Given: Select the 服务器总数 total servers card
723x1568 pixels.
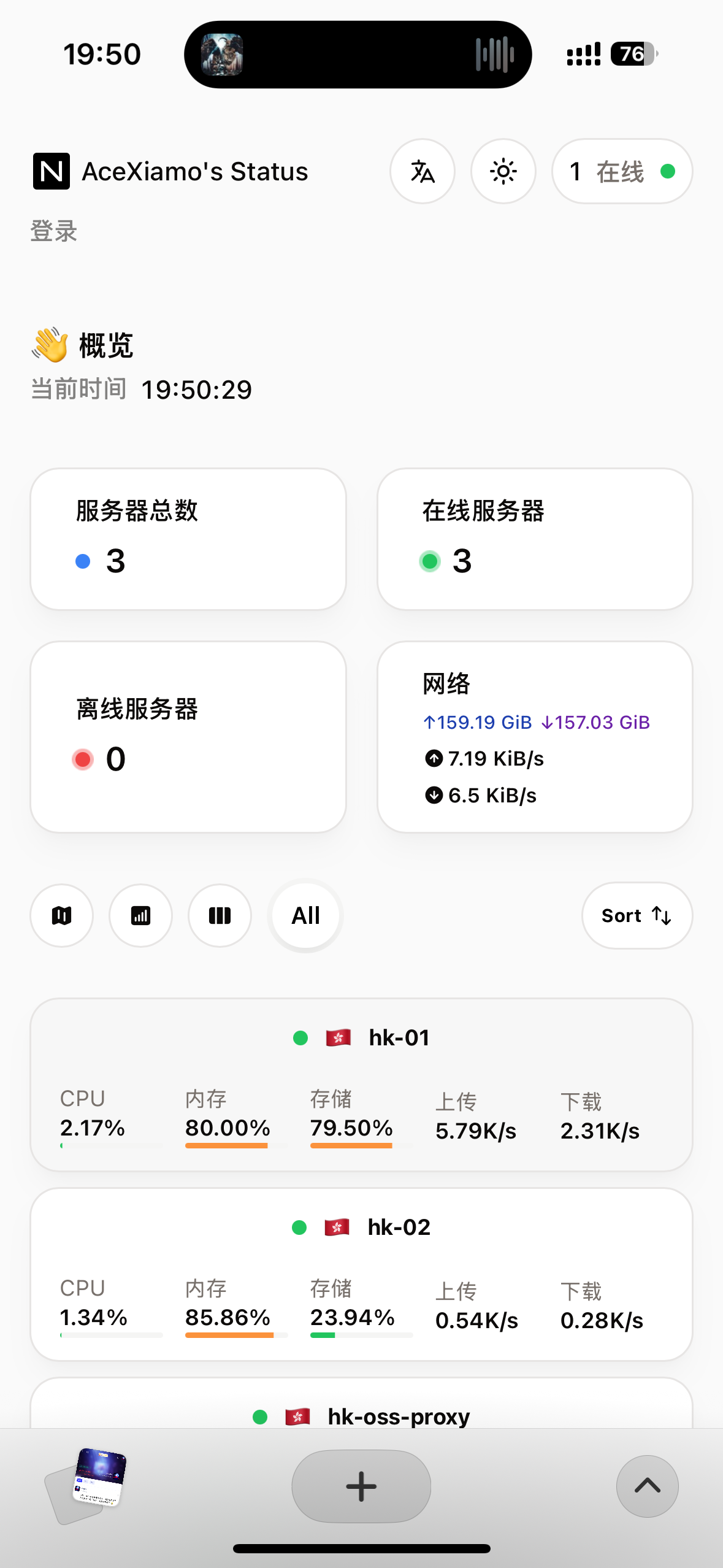Looking at the screenshot, I should [x=188, y=539].
